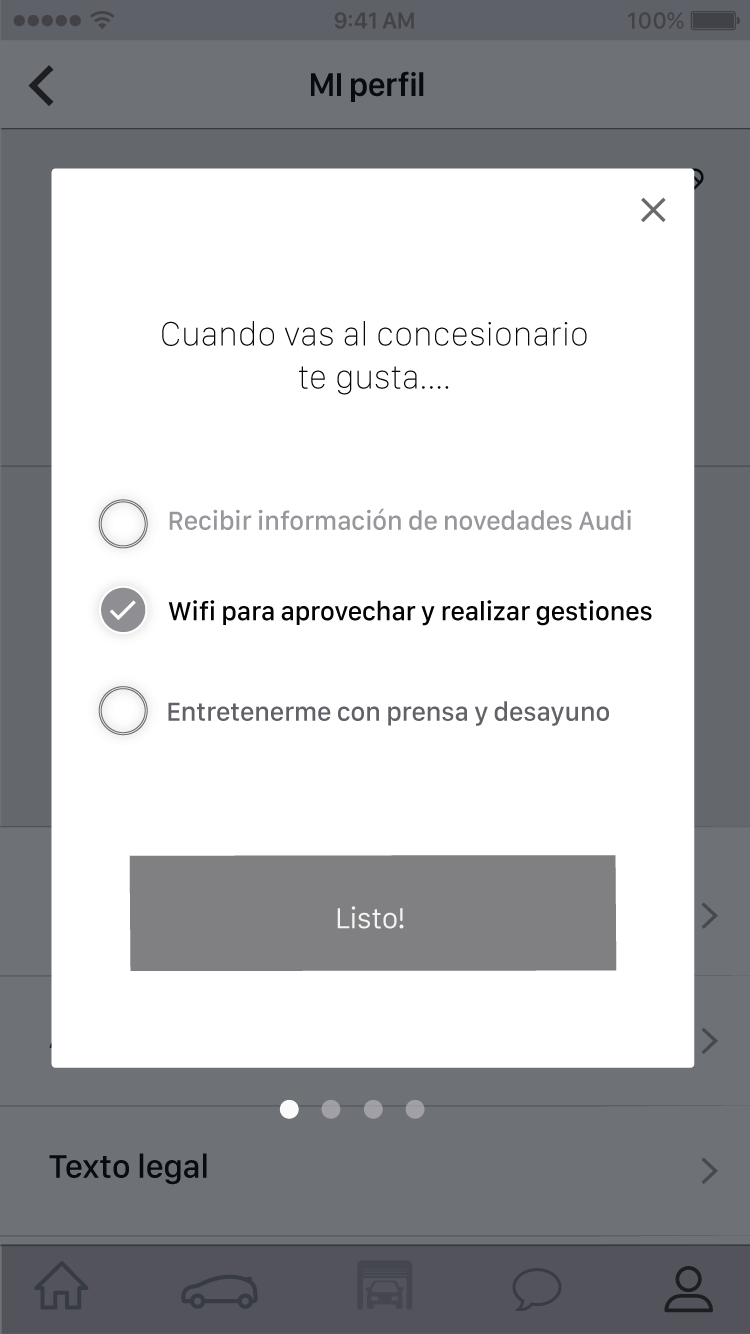
Task: Go back from Mi perfil
Action: [x=42, y=86]
